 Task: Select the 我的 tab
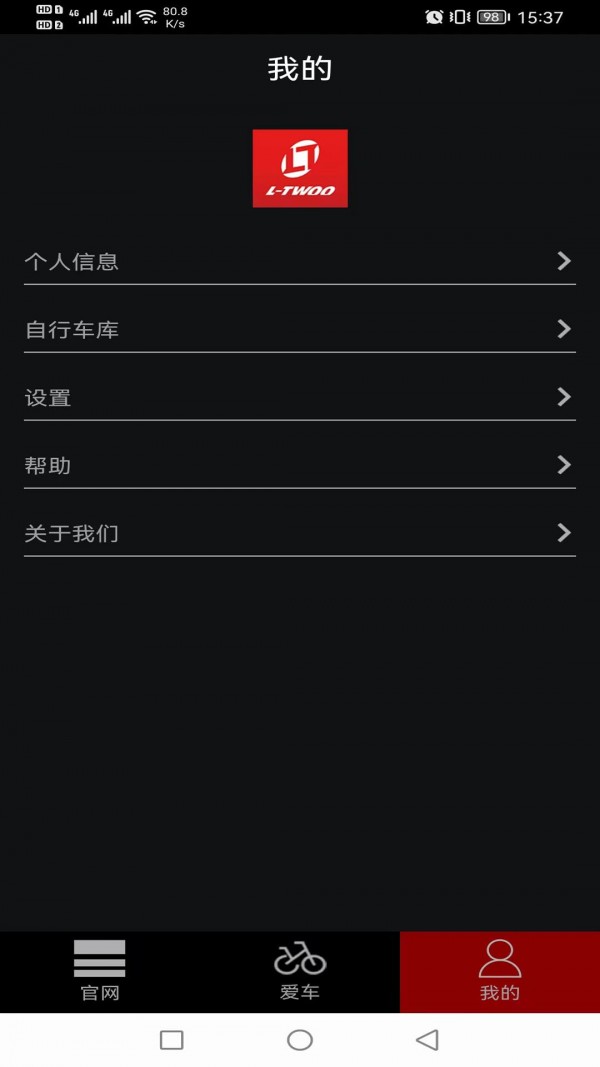(x=499, y=971)
